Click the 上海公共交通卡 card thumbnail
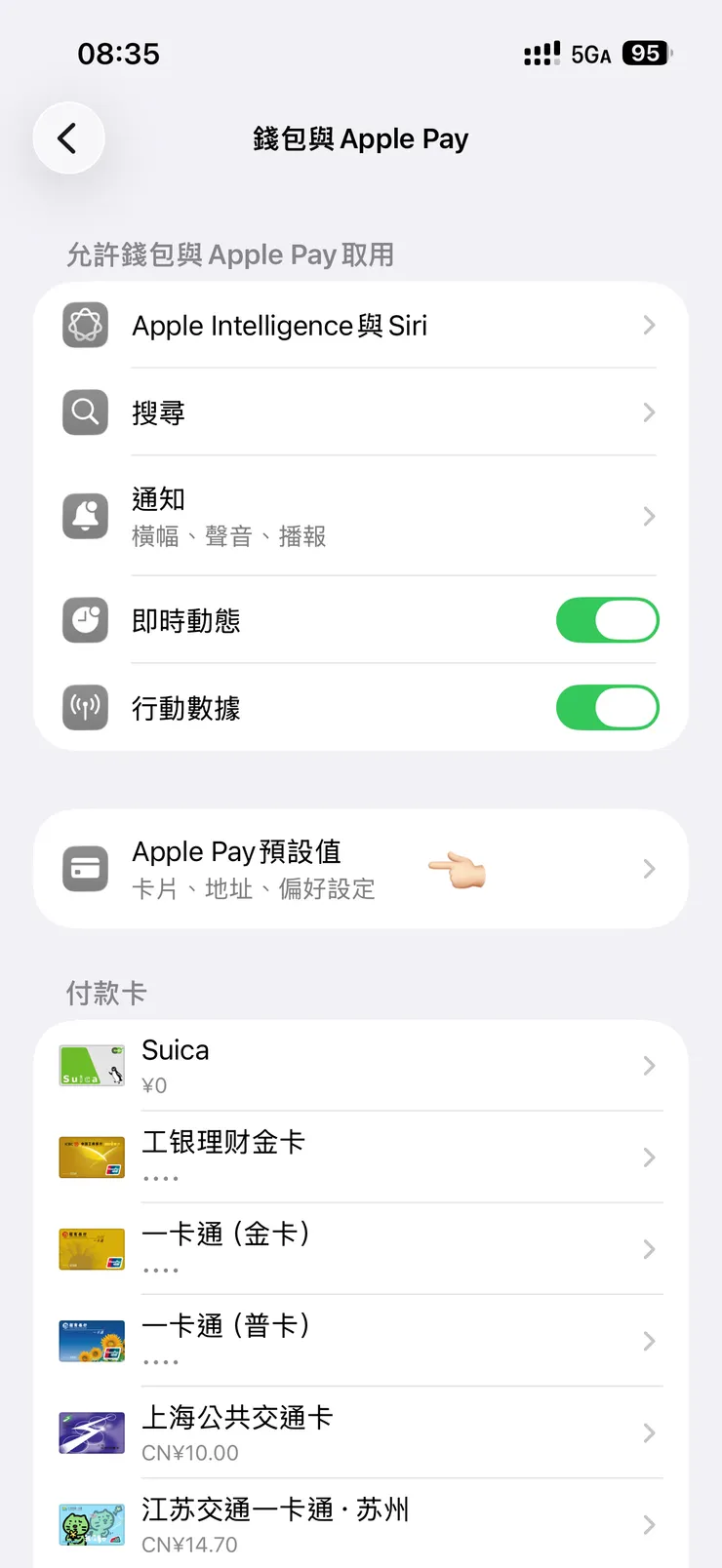This screenshot has width=722, height=1568. pos(91,1432)
